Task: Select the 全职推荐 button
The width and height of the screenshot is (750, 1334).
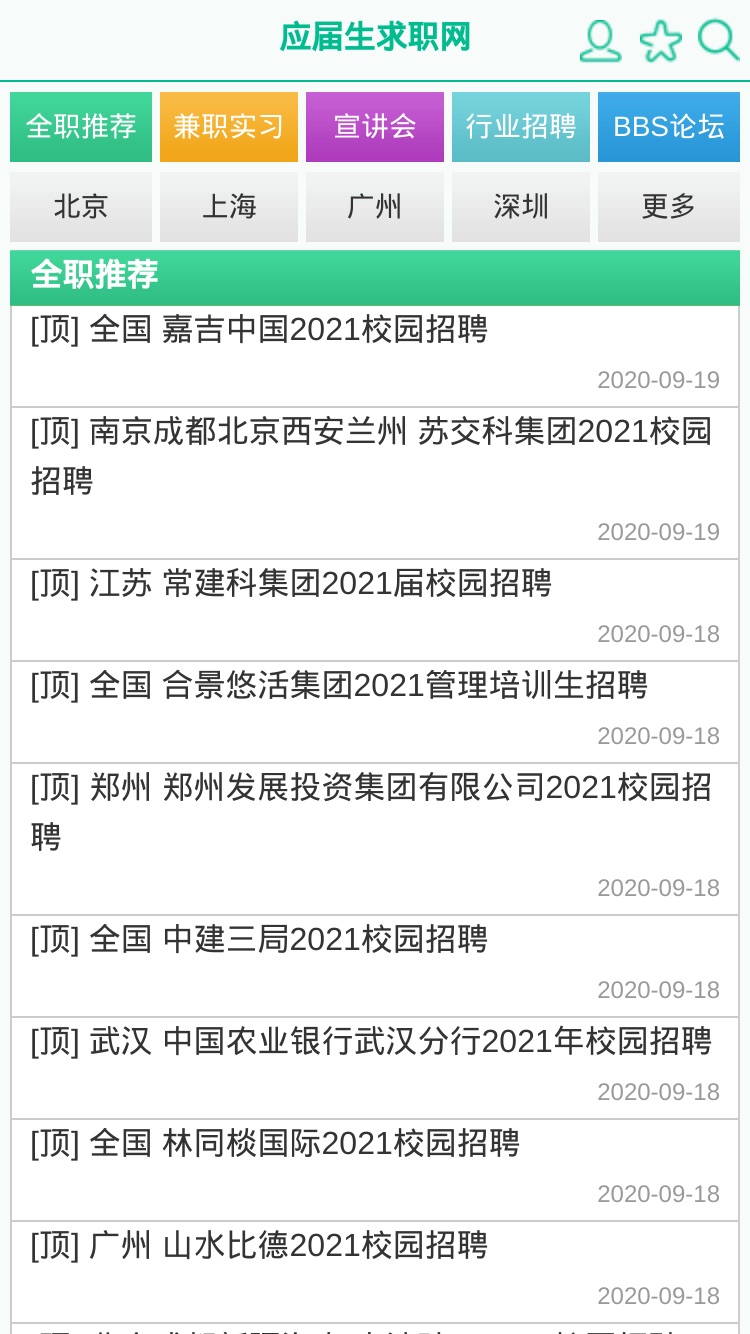Action: pos(81,127)
